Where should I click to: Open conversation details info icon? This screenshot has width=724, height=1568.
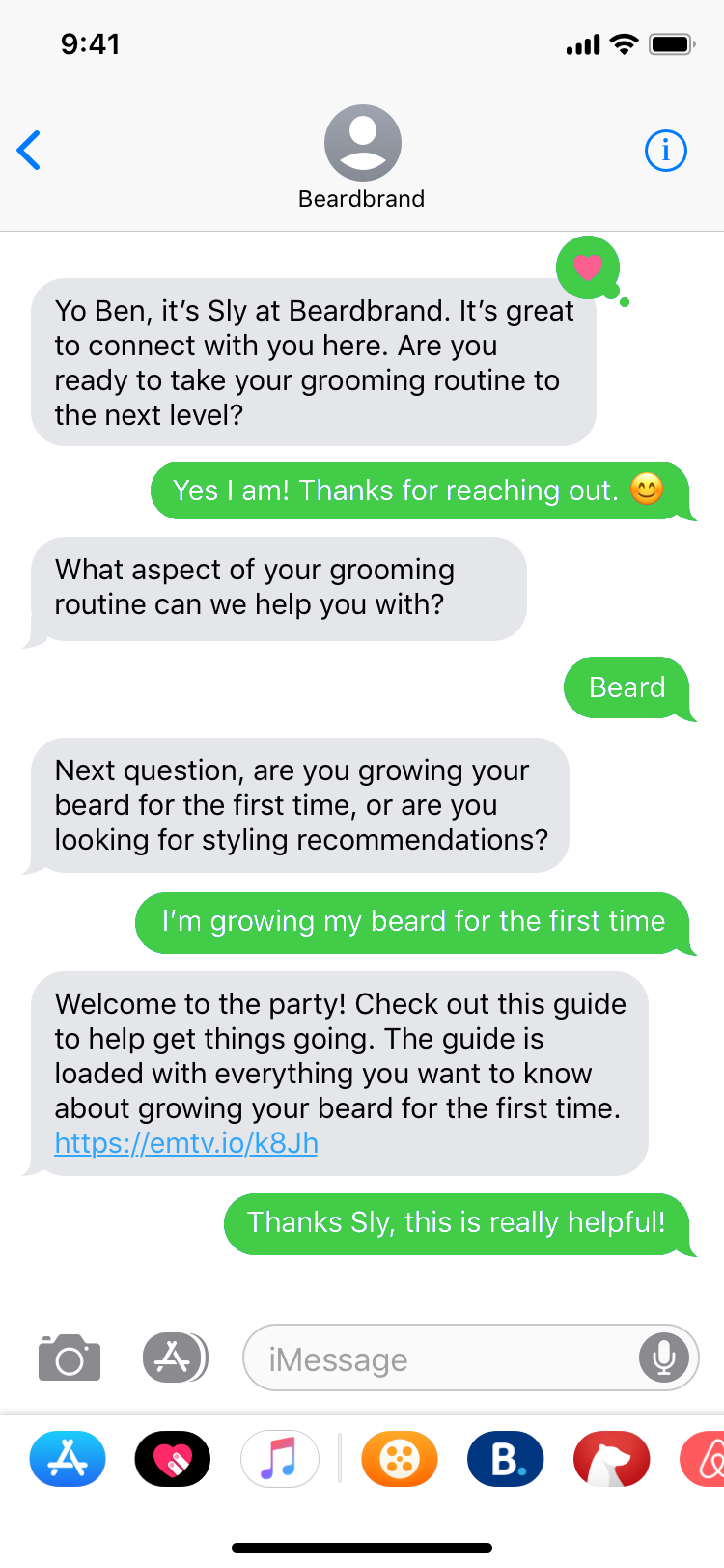(666, 151)
